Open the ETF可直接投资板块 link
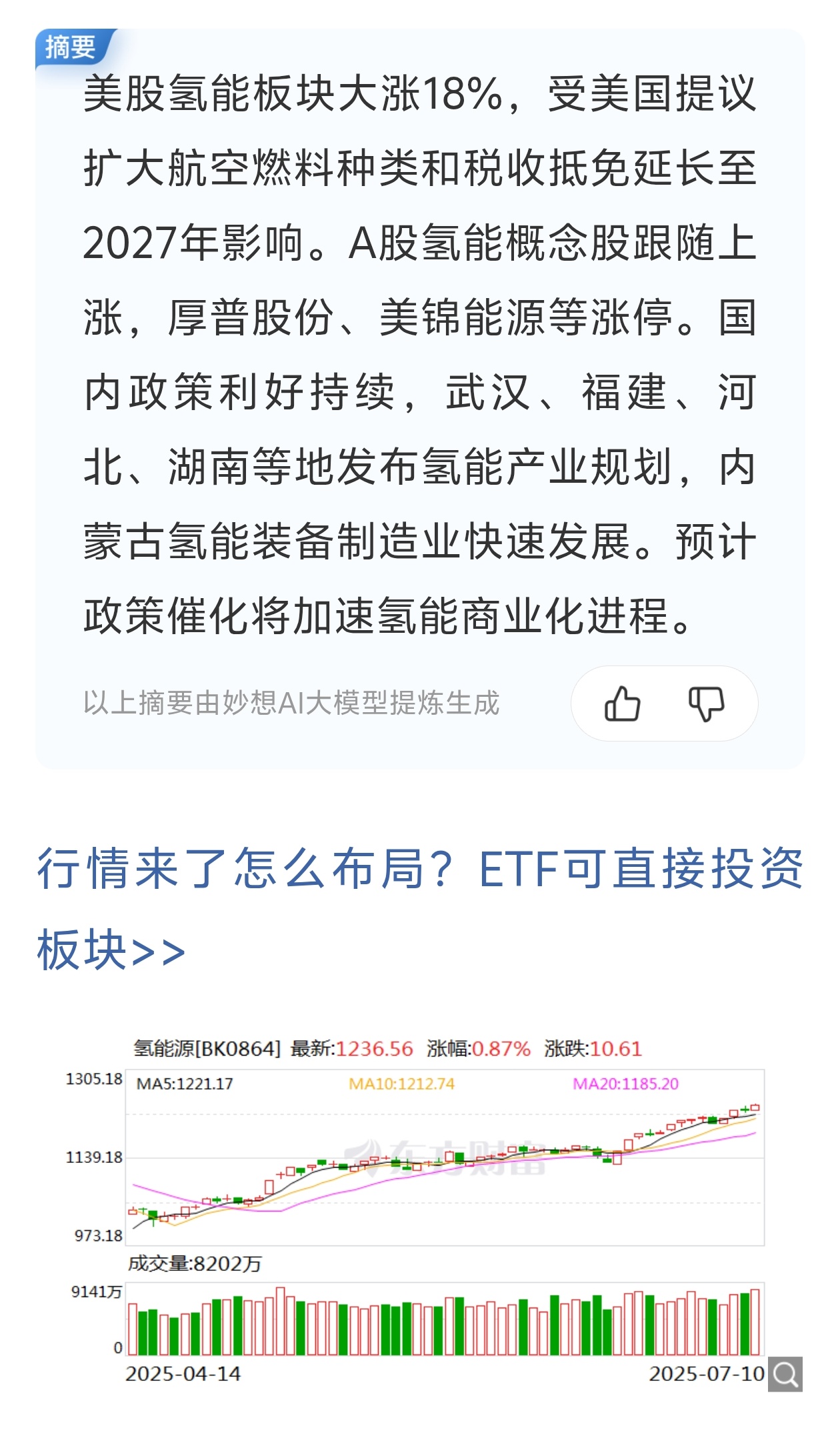Screen dimensions: 840x1443 click(420, 909)
